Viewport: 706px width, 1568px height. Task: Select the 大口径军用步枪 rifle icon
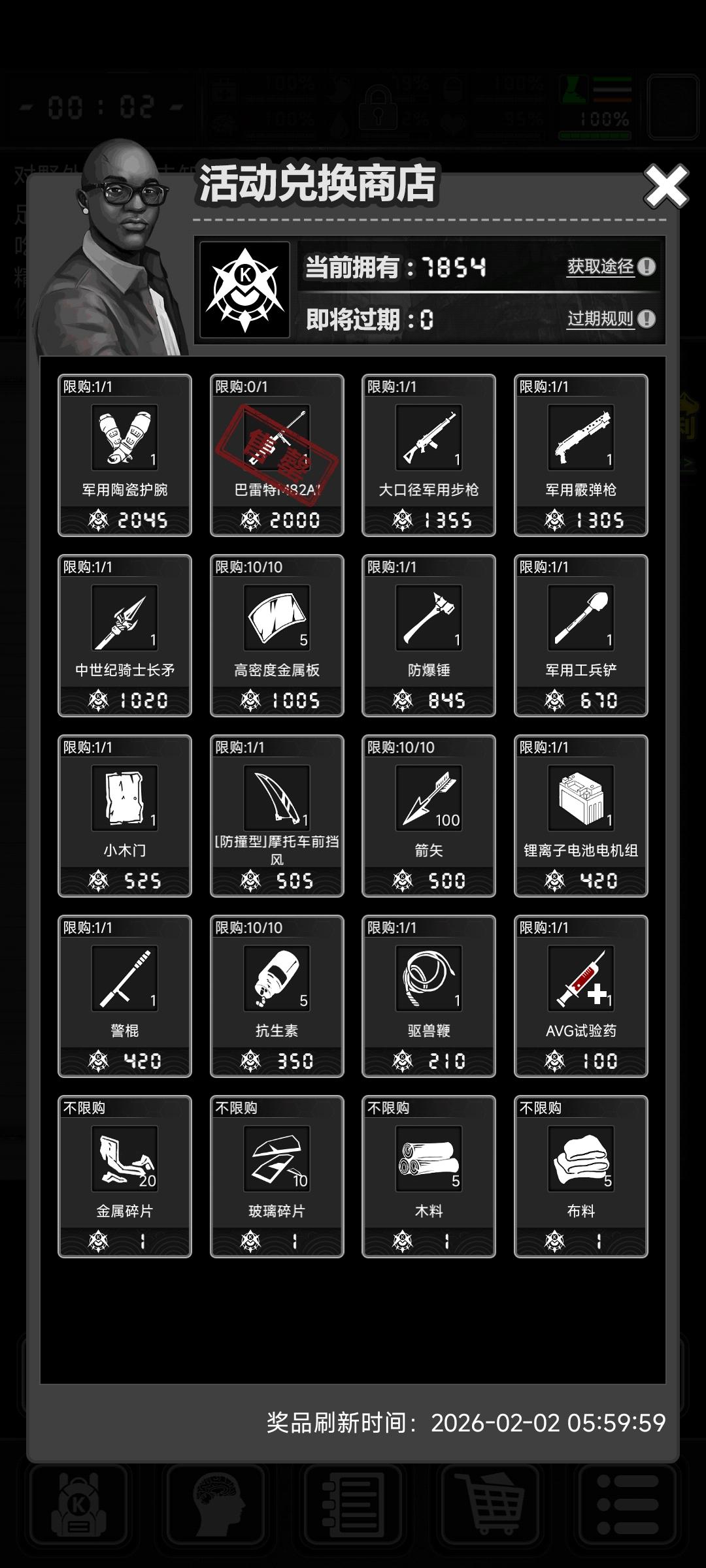point(428,438)
